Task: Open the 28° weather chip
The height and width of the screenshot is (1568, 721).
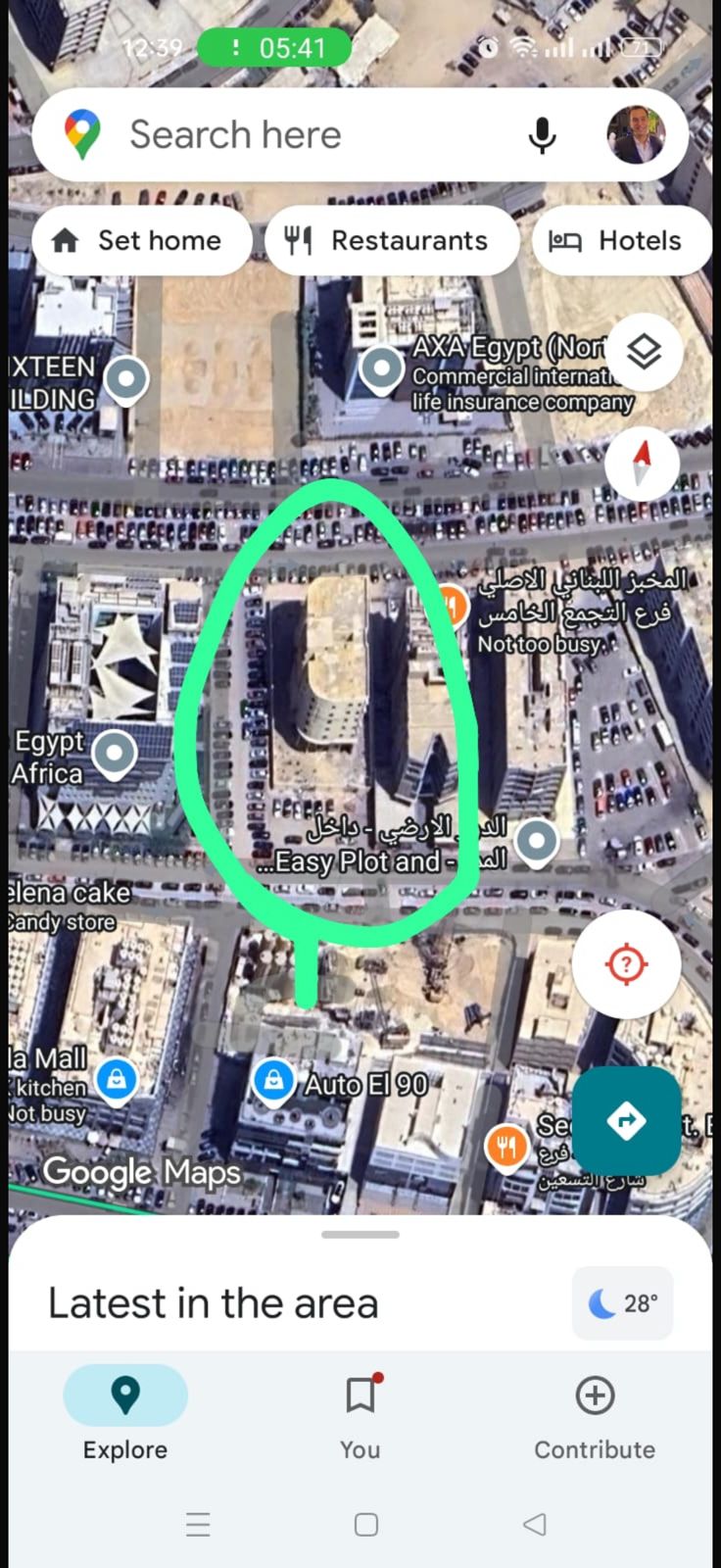Action: point(623,1303)
